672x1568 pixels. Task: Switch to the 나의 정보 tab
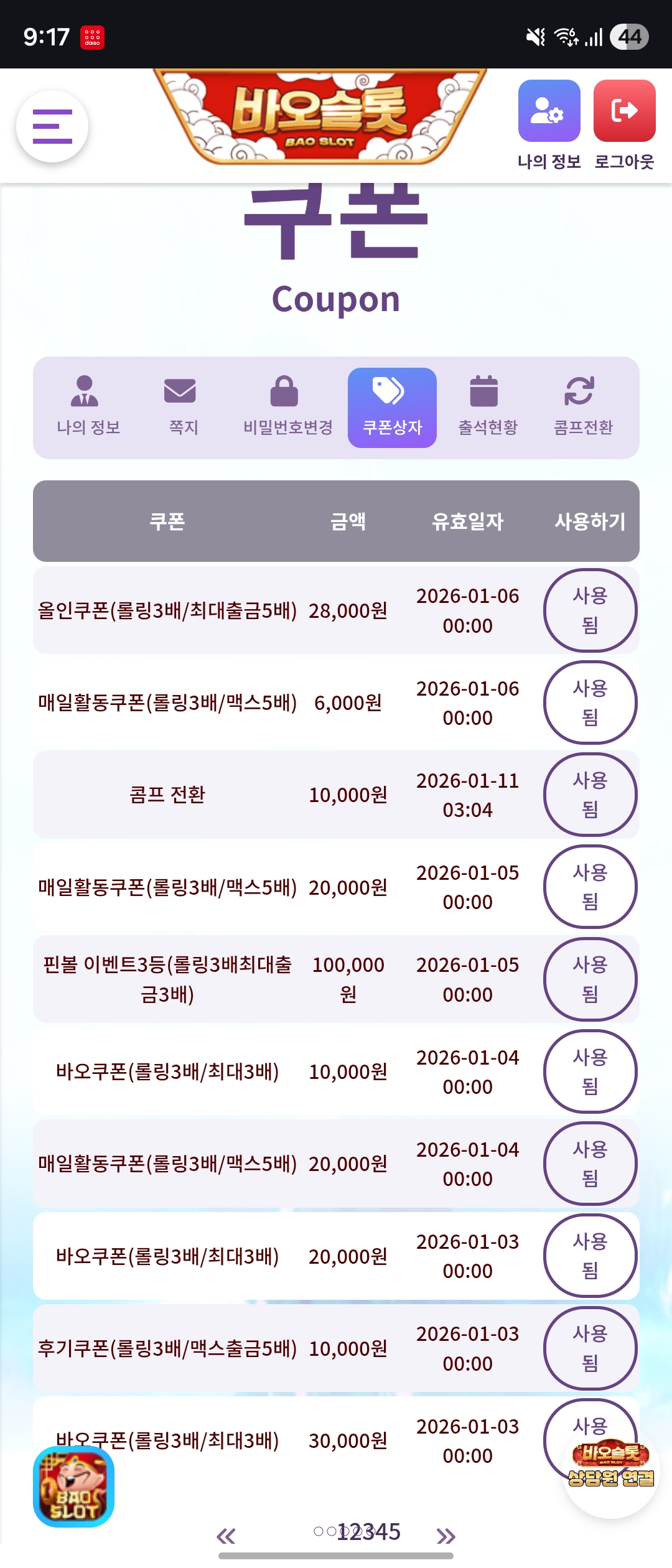point(88,407)
